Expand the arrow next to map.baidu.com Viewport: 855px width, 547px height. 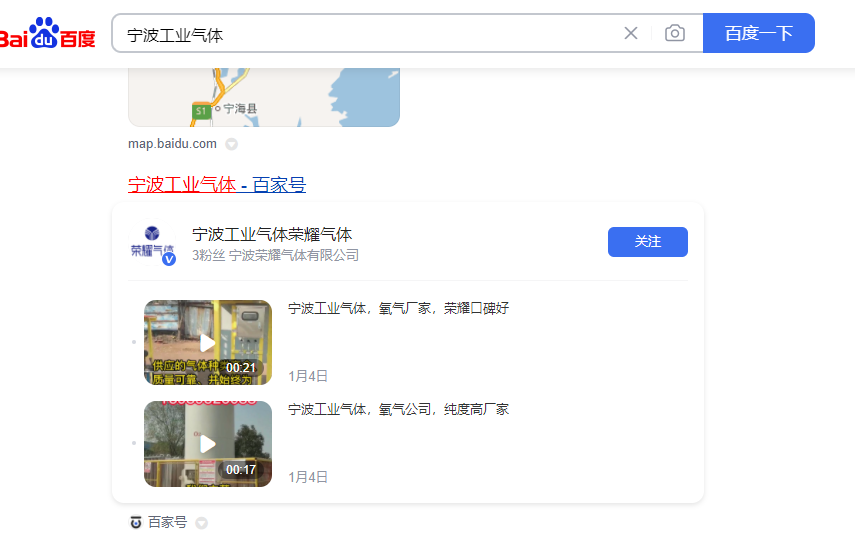(231, 144)
